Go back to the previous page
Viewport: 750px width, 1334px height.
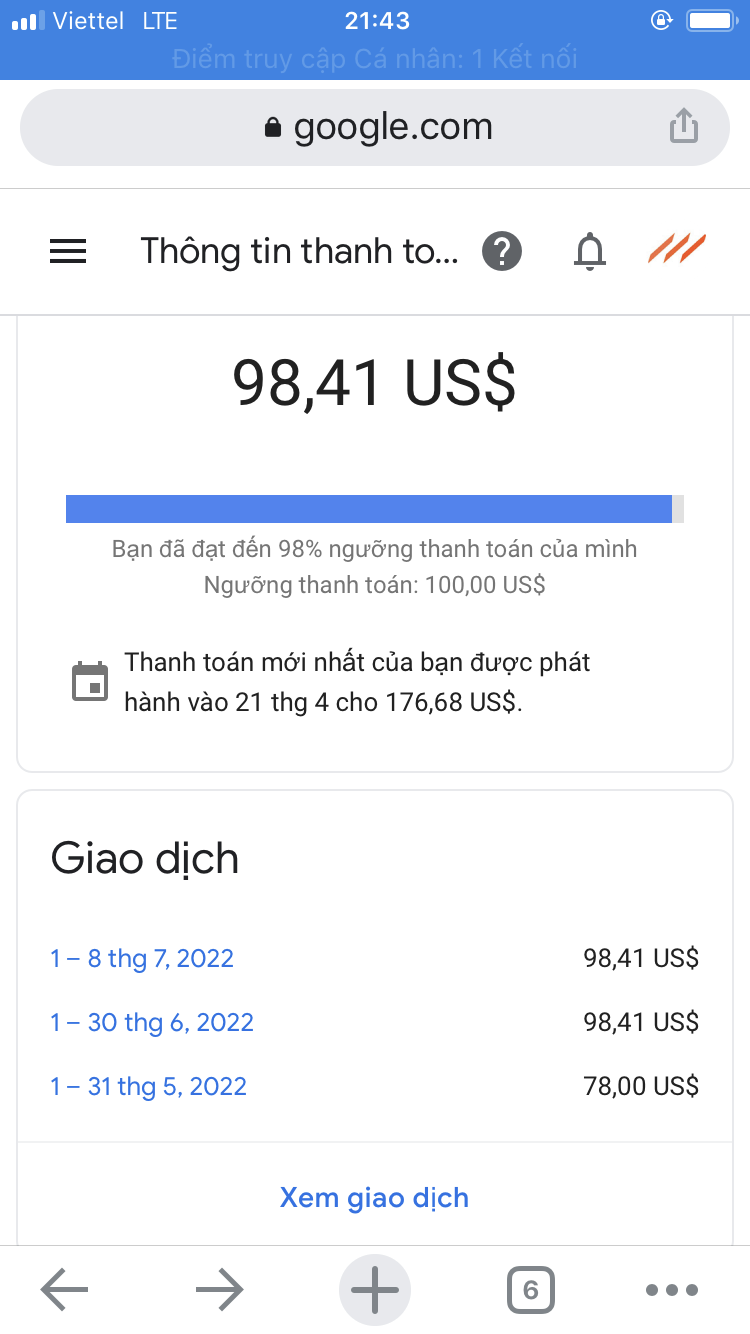point(65,1290)
